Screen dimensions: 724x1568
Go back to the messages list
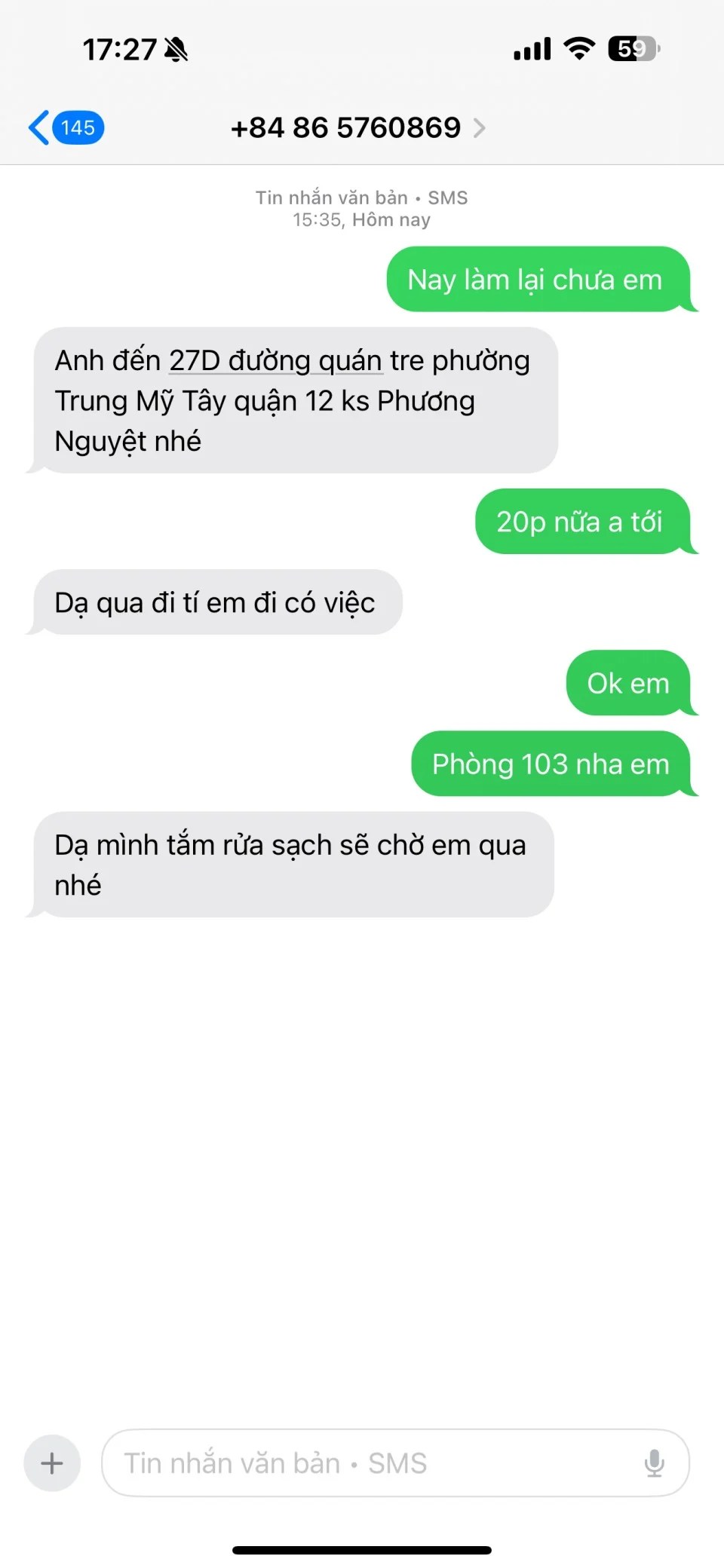coord(64,127)
